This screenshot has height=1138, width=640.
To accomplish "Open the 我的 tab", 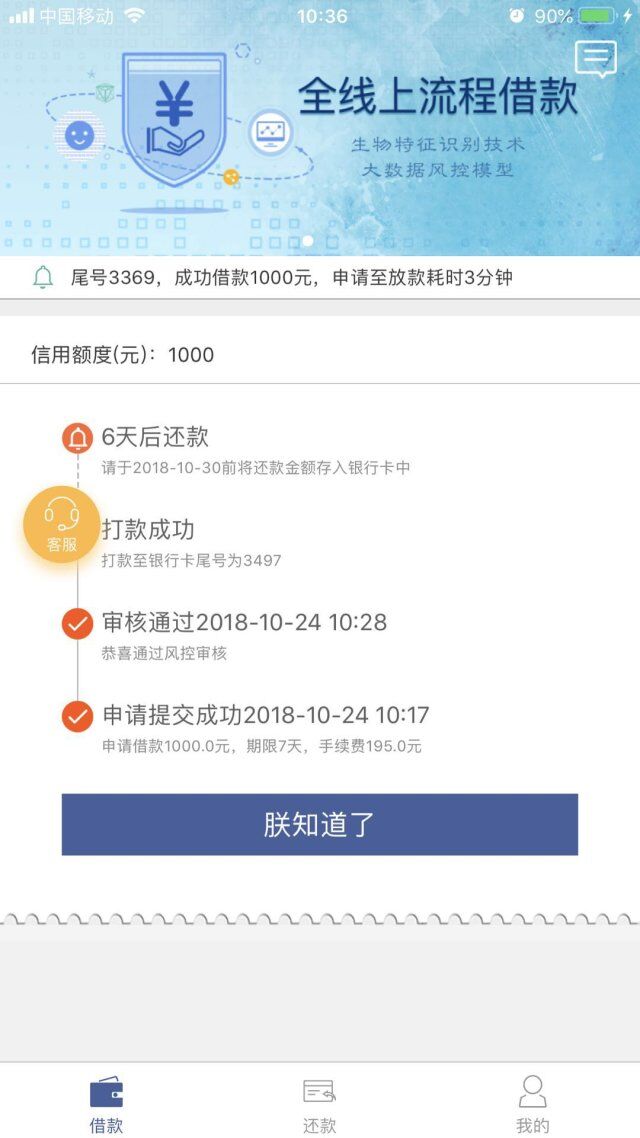I will coord(533,1105).
